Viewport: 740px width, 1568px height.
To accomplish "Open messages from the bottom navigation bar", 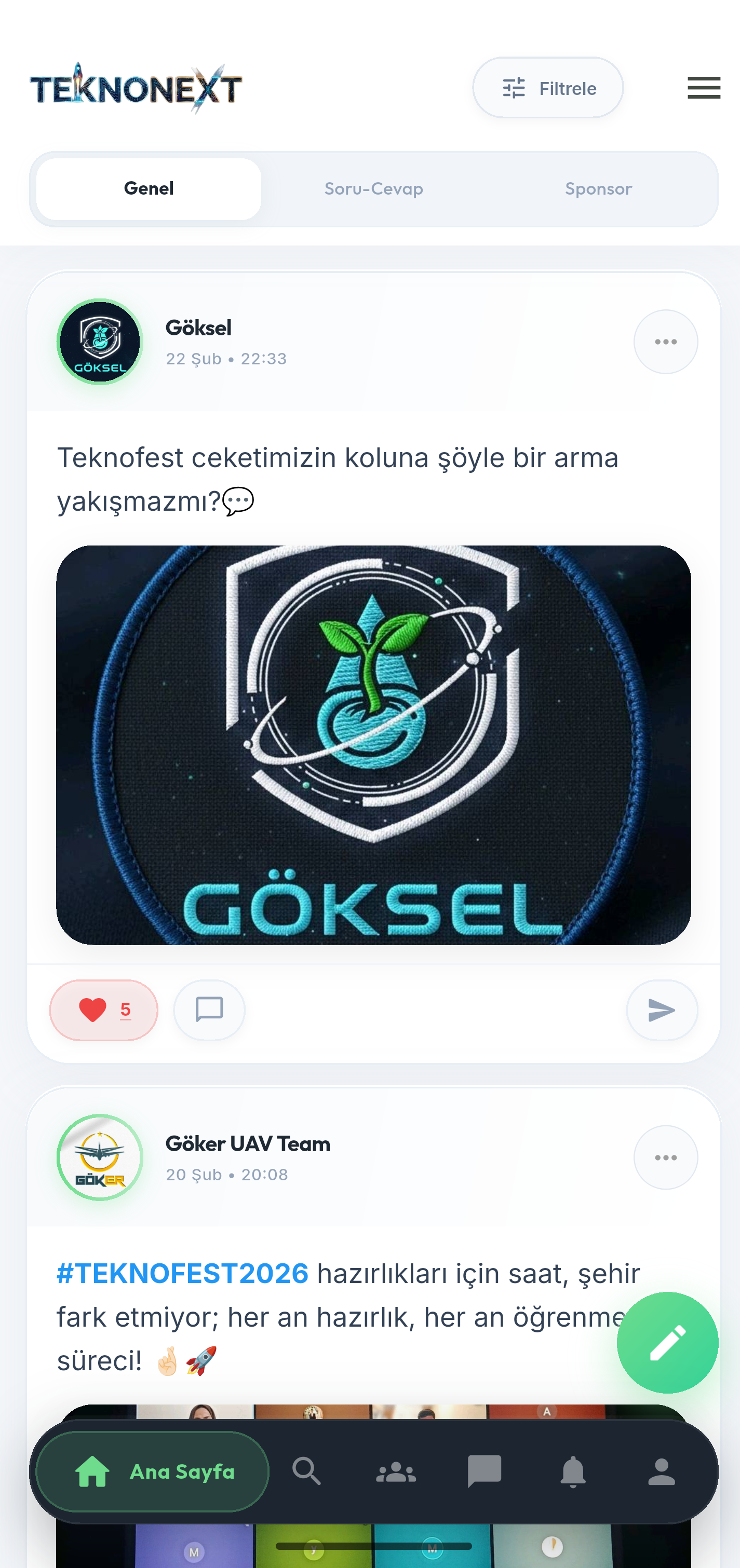I will click(484, 1471).
